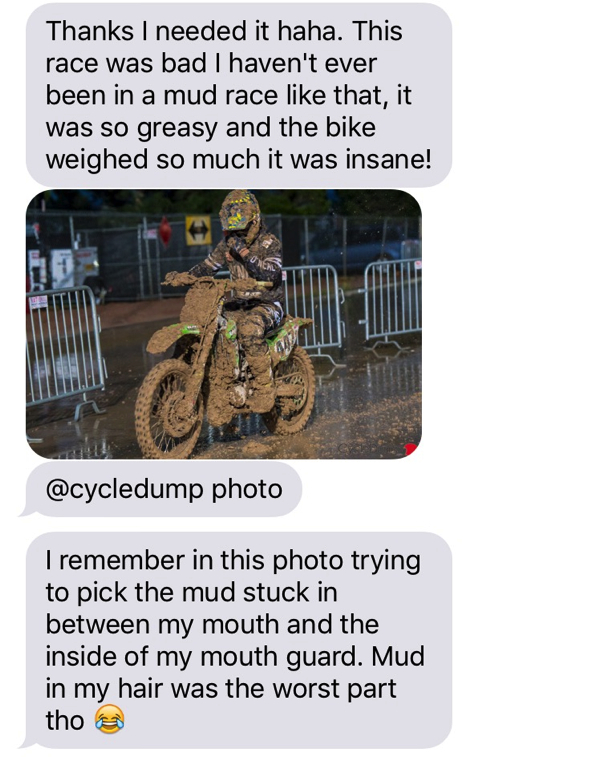The image size is (600, 757).
Task: Open the muddy dirt bike photo attachment
Action: pyautogui.click(x=223, y=324)
